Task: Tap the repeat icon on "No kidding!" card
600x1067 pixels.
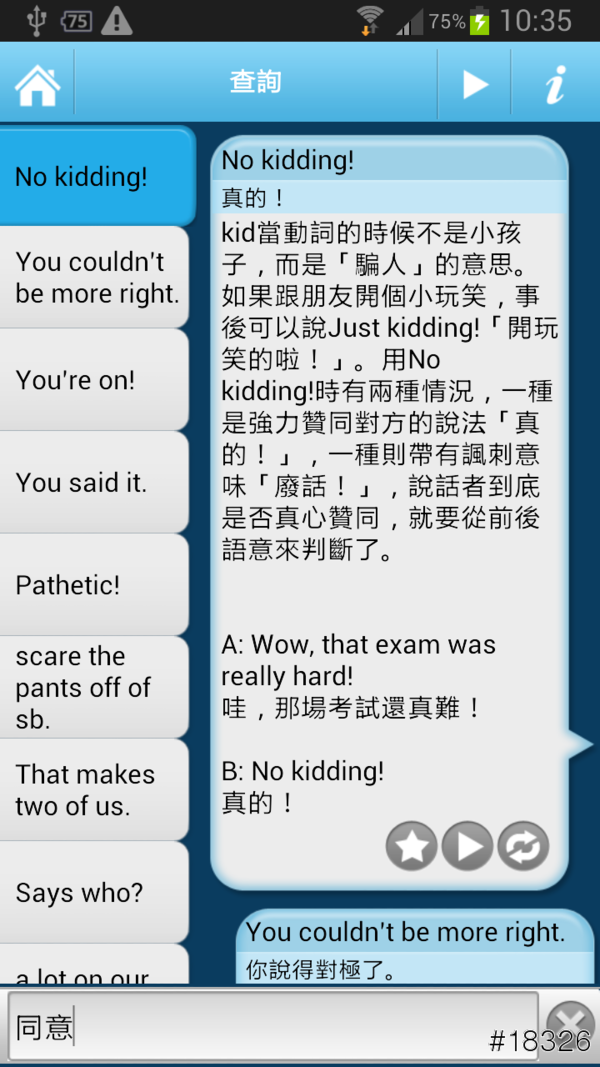Action: 524,848
